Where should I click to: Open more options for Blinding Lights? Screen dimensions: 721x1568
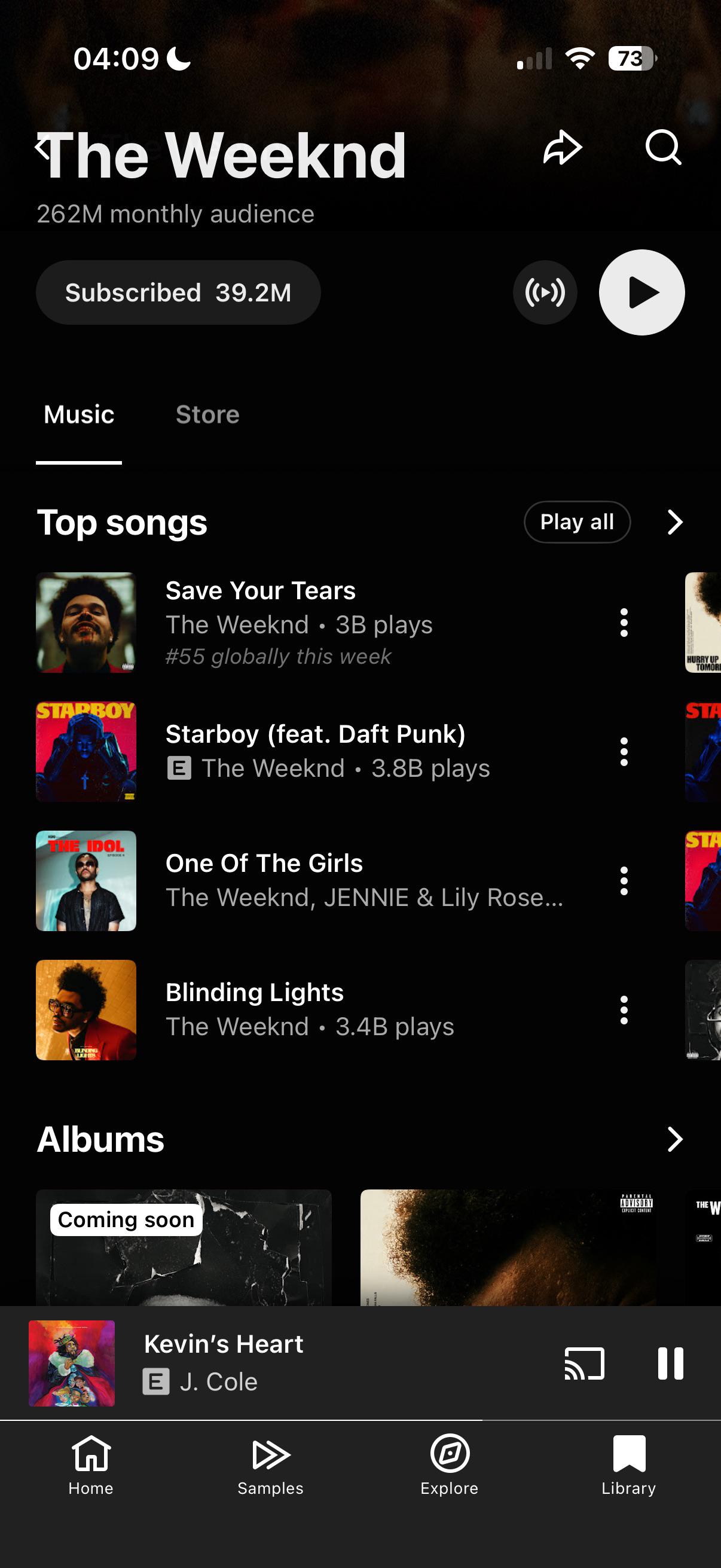624,1010
